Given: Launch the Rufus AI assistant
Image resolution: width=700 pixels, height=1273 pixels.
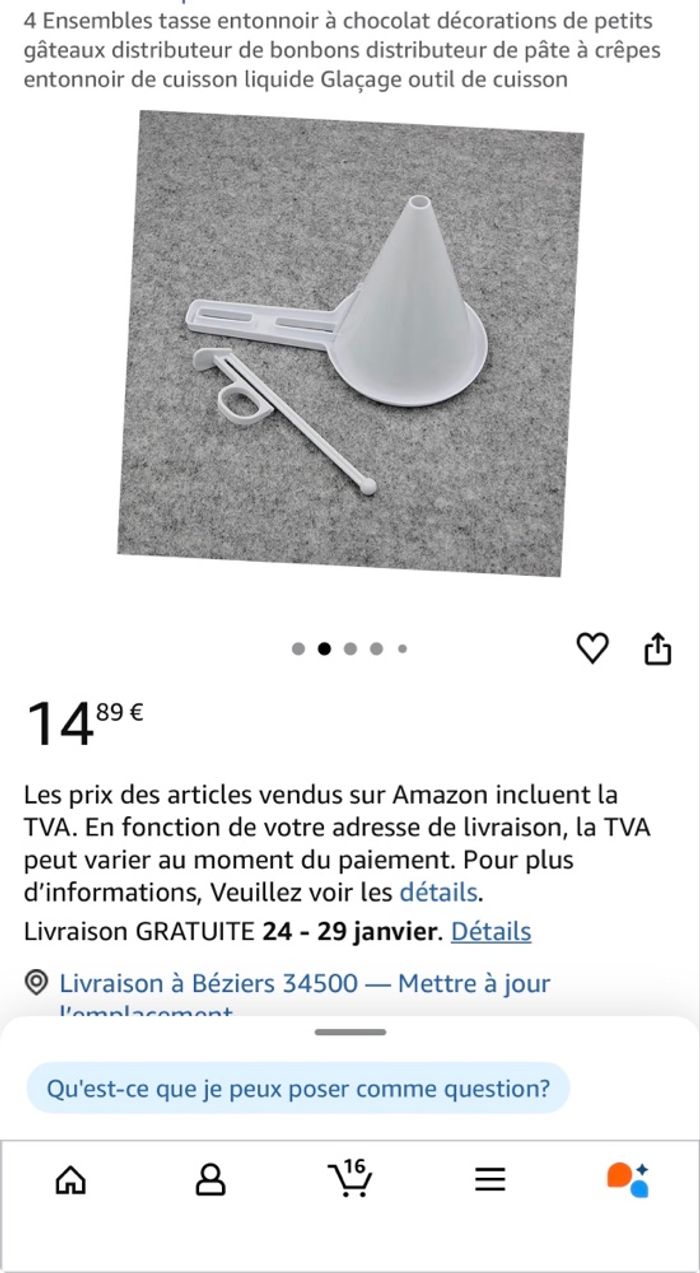Looking at the screenshot, I should click(x=628, y=1179).
